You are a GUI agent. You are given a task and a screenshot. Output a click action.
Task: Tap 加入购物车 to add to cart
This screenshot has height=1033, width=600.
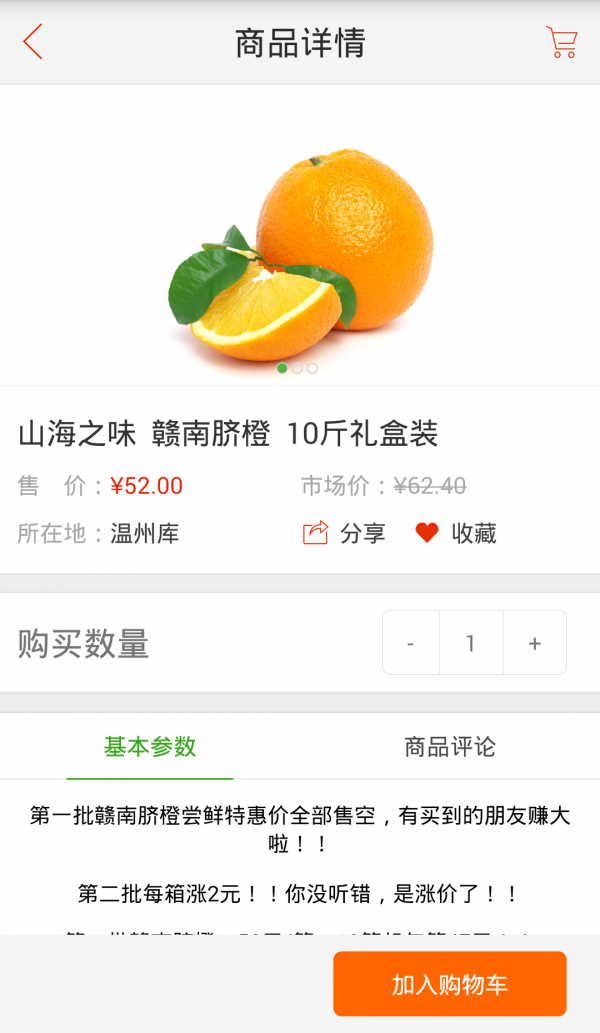pos(450,984)
